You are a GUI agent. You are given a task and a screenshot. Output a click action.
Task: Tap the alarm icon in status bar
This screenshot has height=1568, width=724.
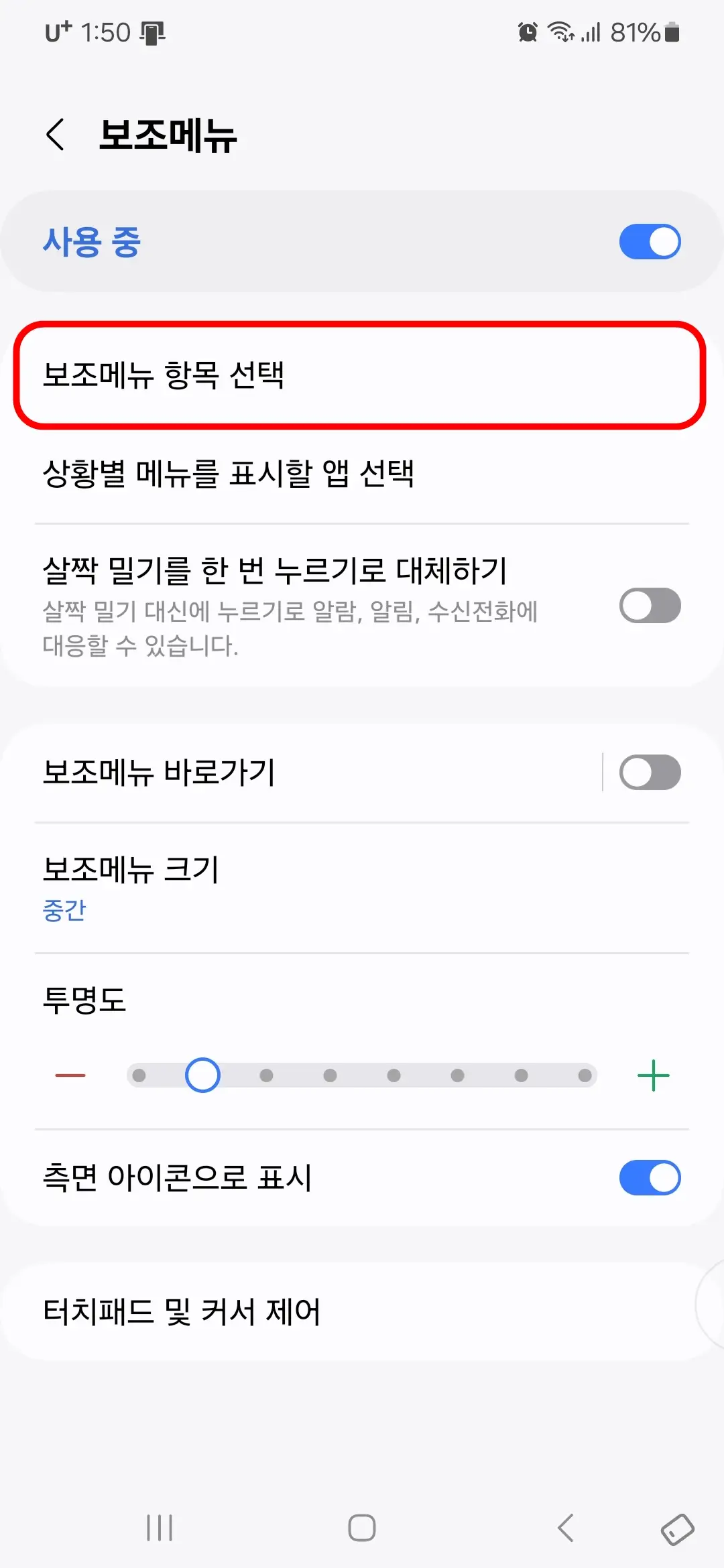527,31
